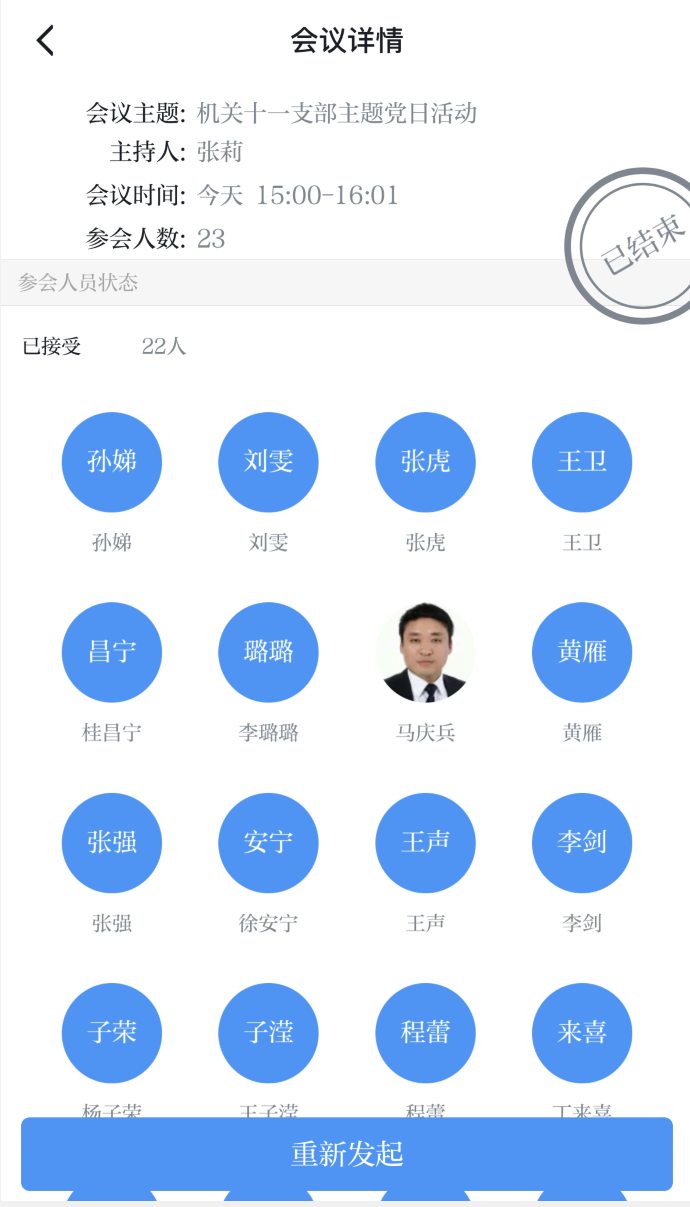Open participant 孙娣's avatar
This screenshot has width=690, height=1207.
coord(112,462)
